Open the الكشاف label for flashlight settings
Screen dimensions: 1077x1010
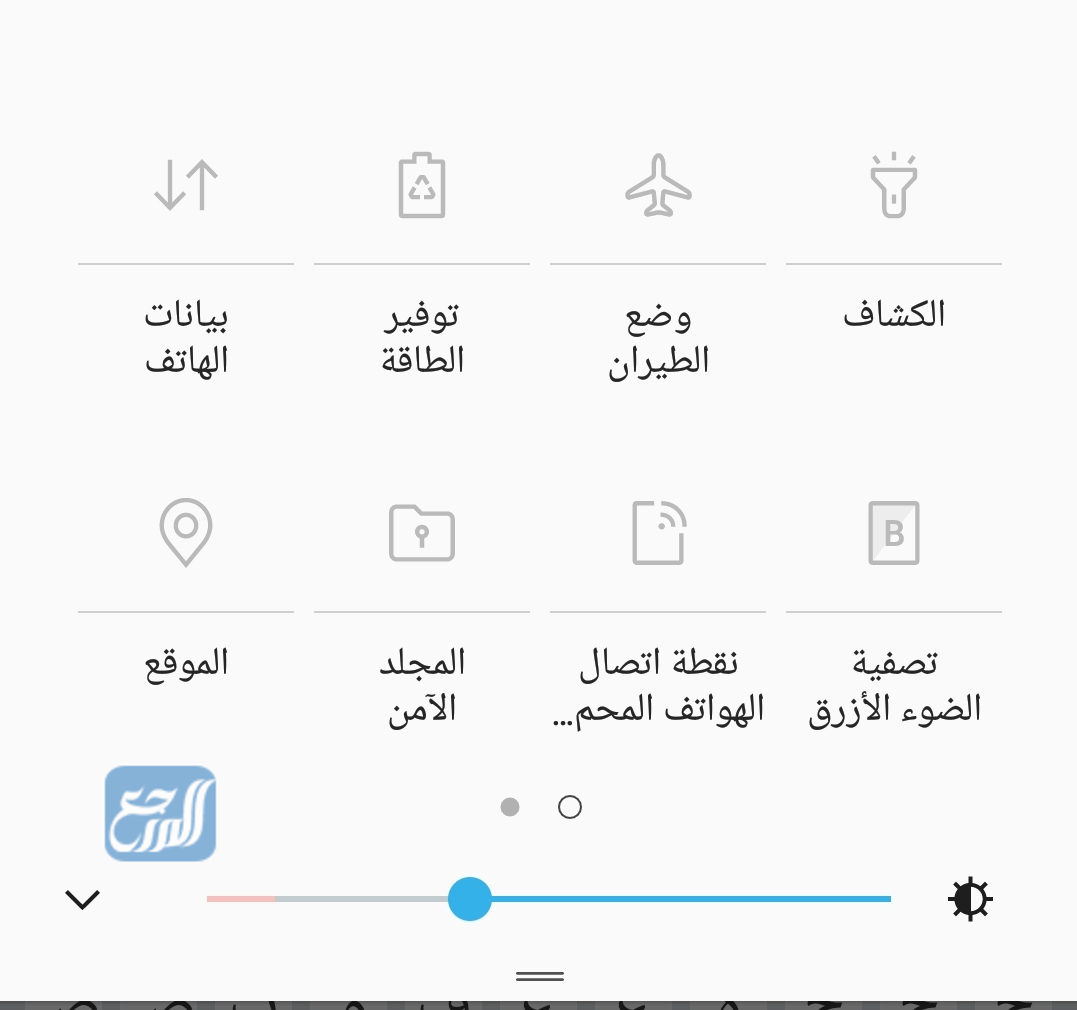(893, 314)
